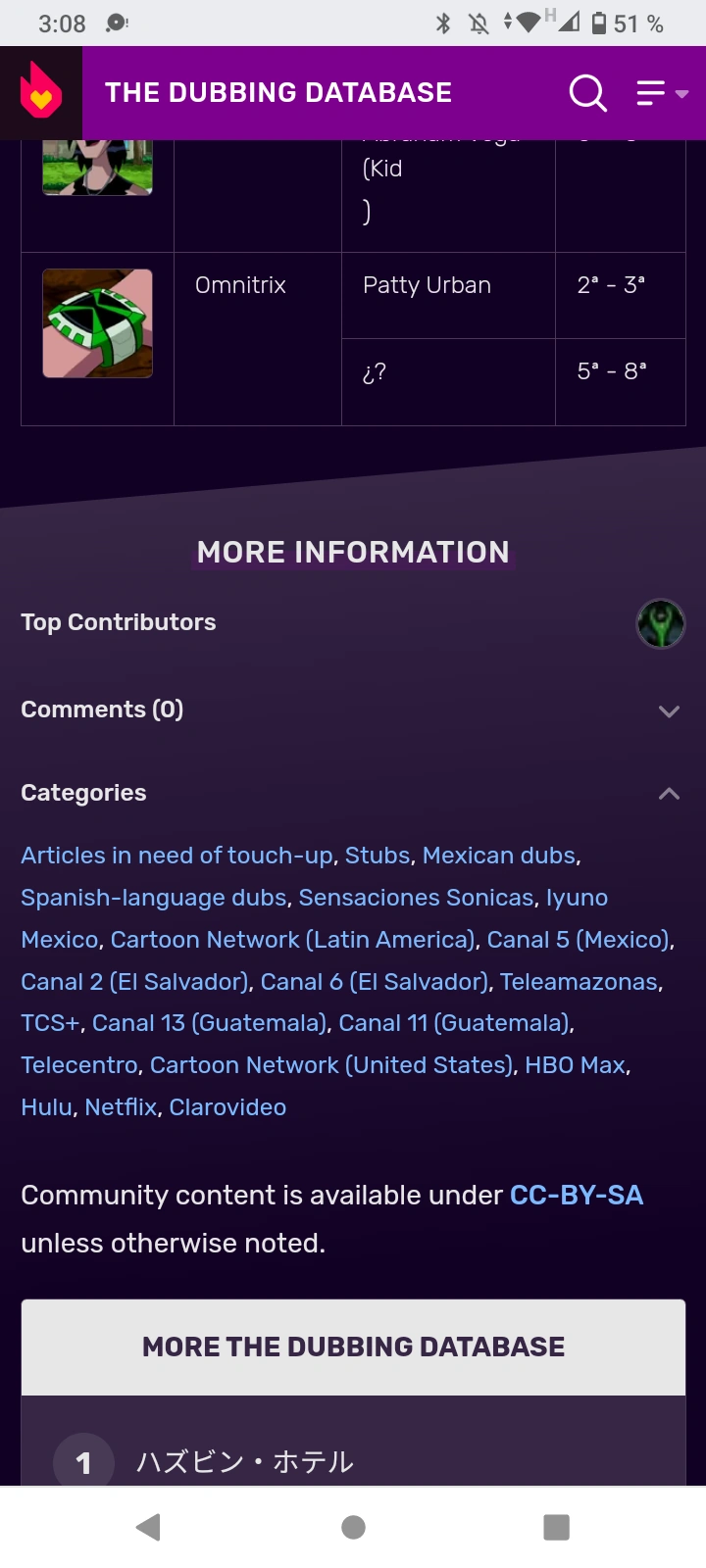
Task: Expand the Comments (0) section
Action: (669, 711)
